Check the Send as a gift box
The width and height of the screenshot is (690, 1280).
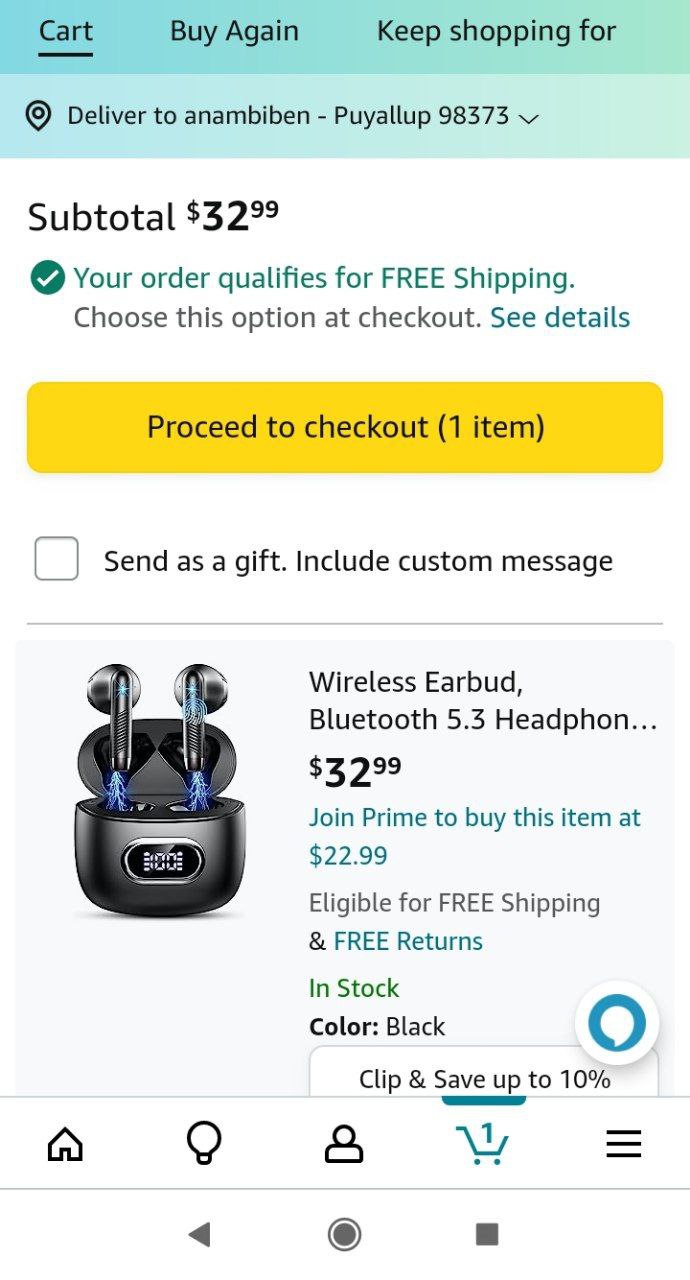pos(57,559)
